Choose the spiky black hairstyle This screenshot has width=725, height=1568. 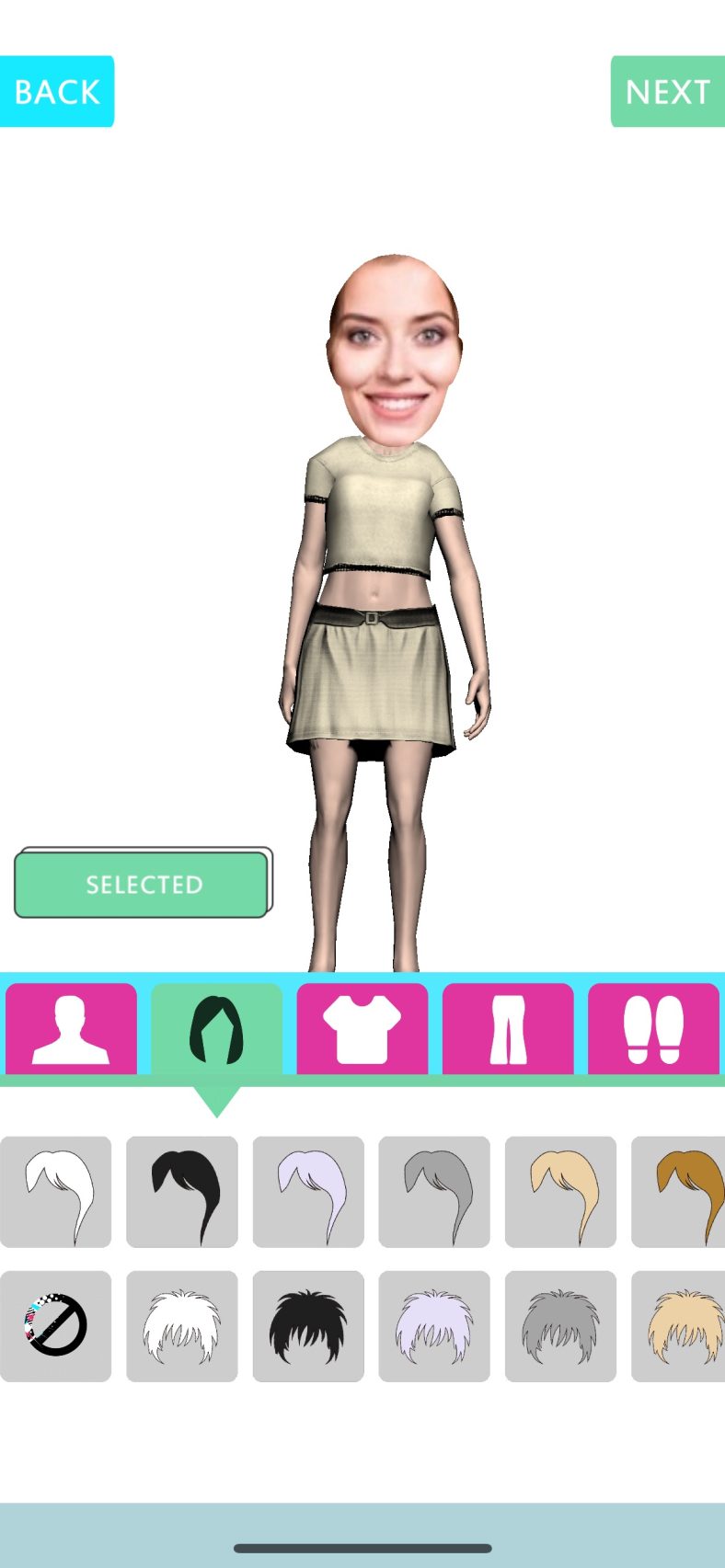click(308, 1326)
